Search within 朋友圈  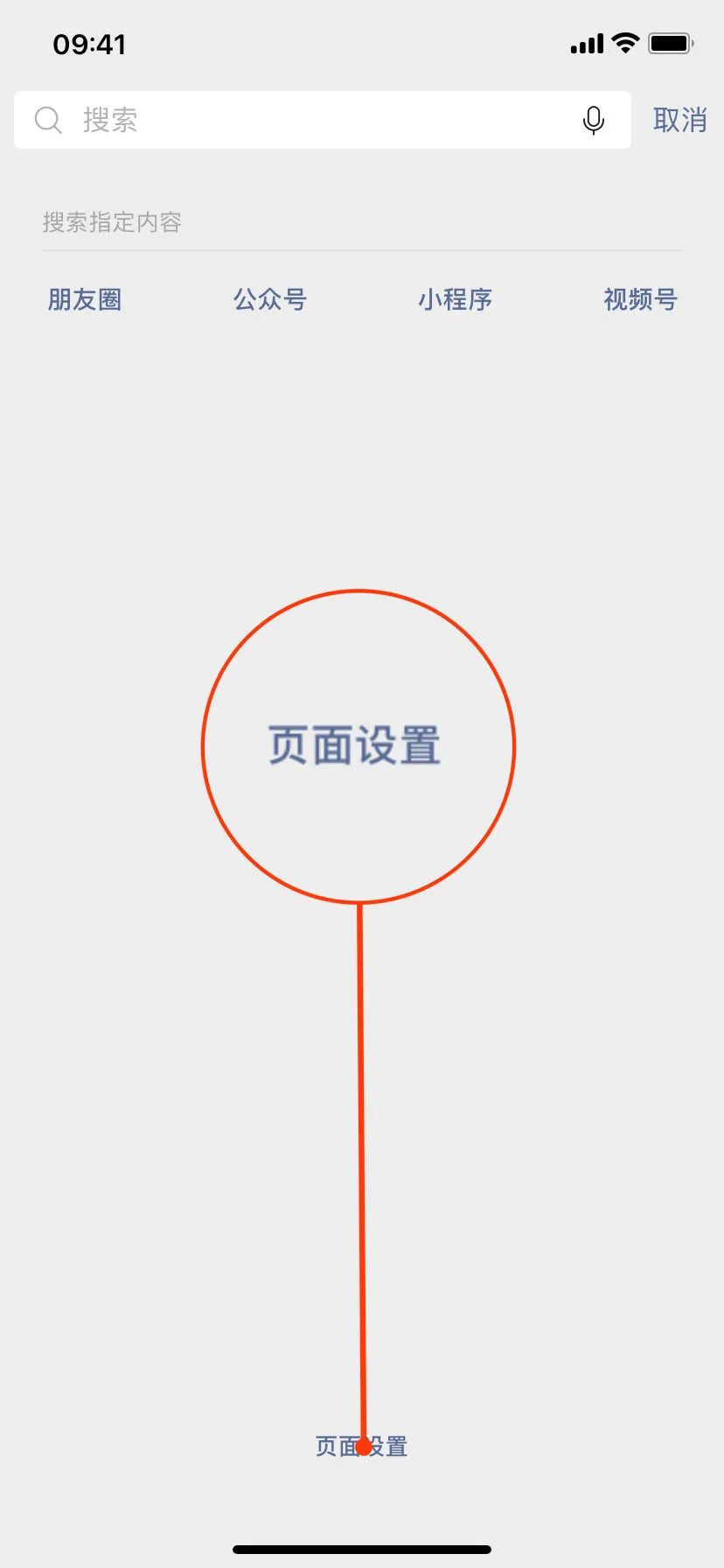pos(85,300)
